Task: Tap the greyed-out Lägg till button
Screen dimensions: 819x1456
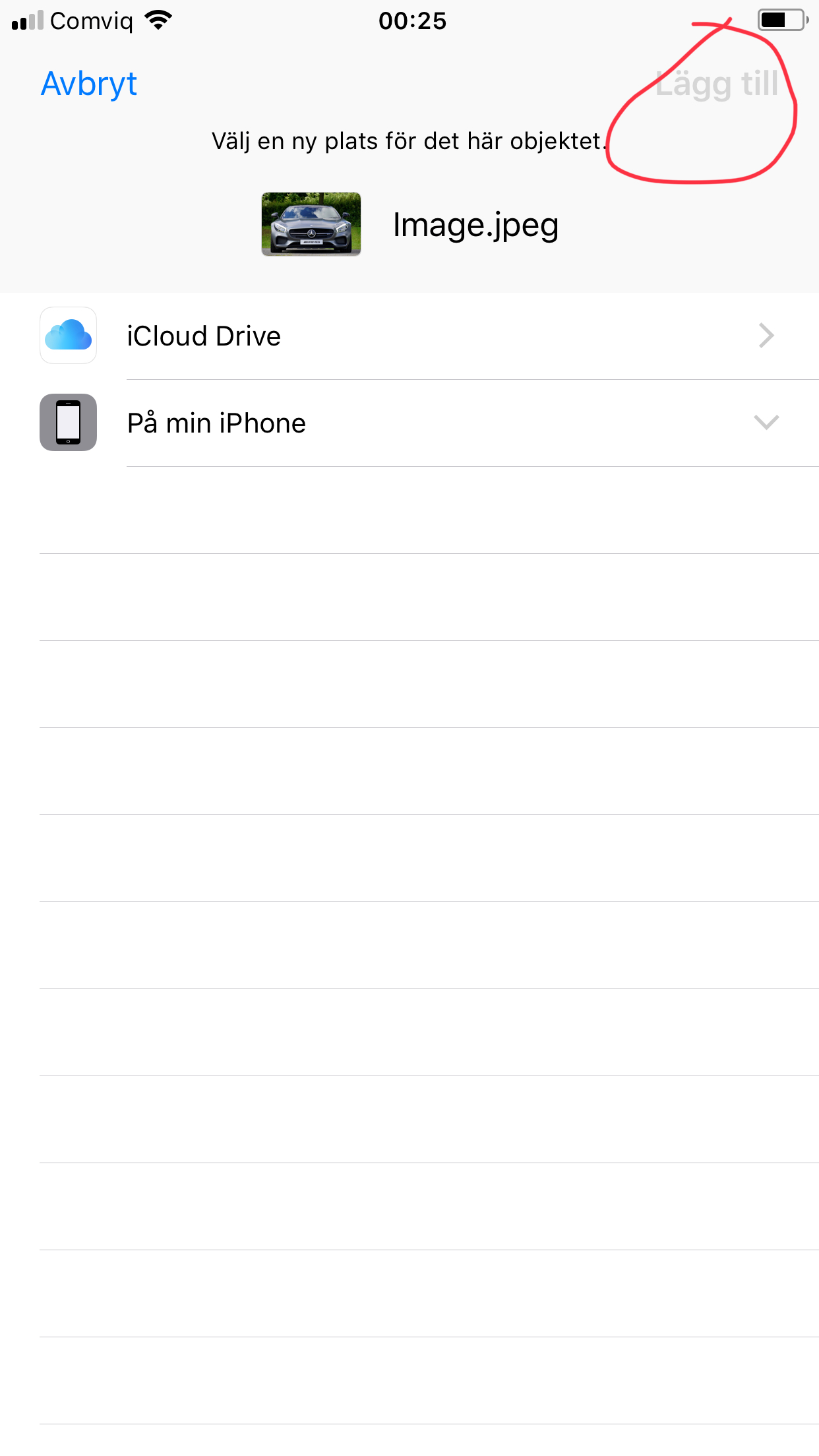Action: point(717,84)
